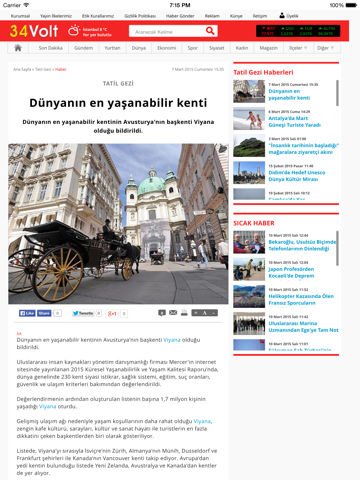Expand the Diğer dropdown
The width and height of the screenshot is (360, 480).
(x=325, y=48)
